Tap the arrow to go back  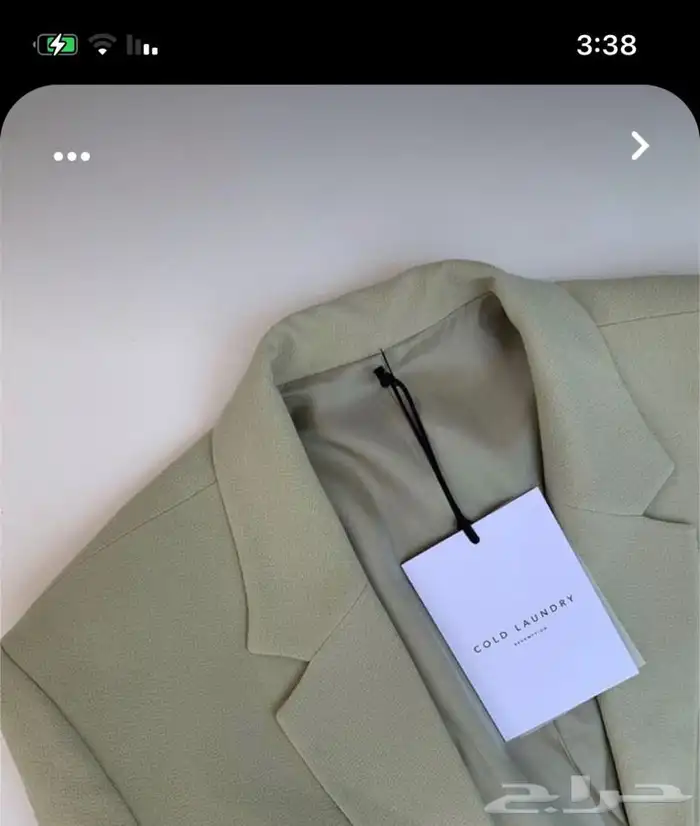click(640, 146)
